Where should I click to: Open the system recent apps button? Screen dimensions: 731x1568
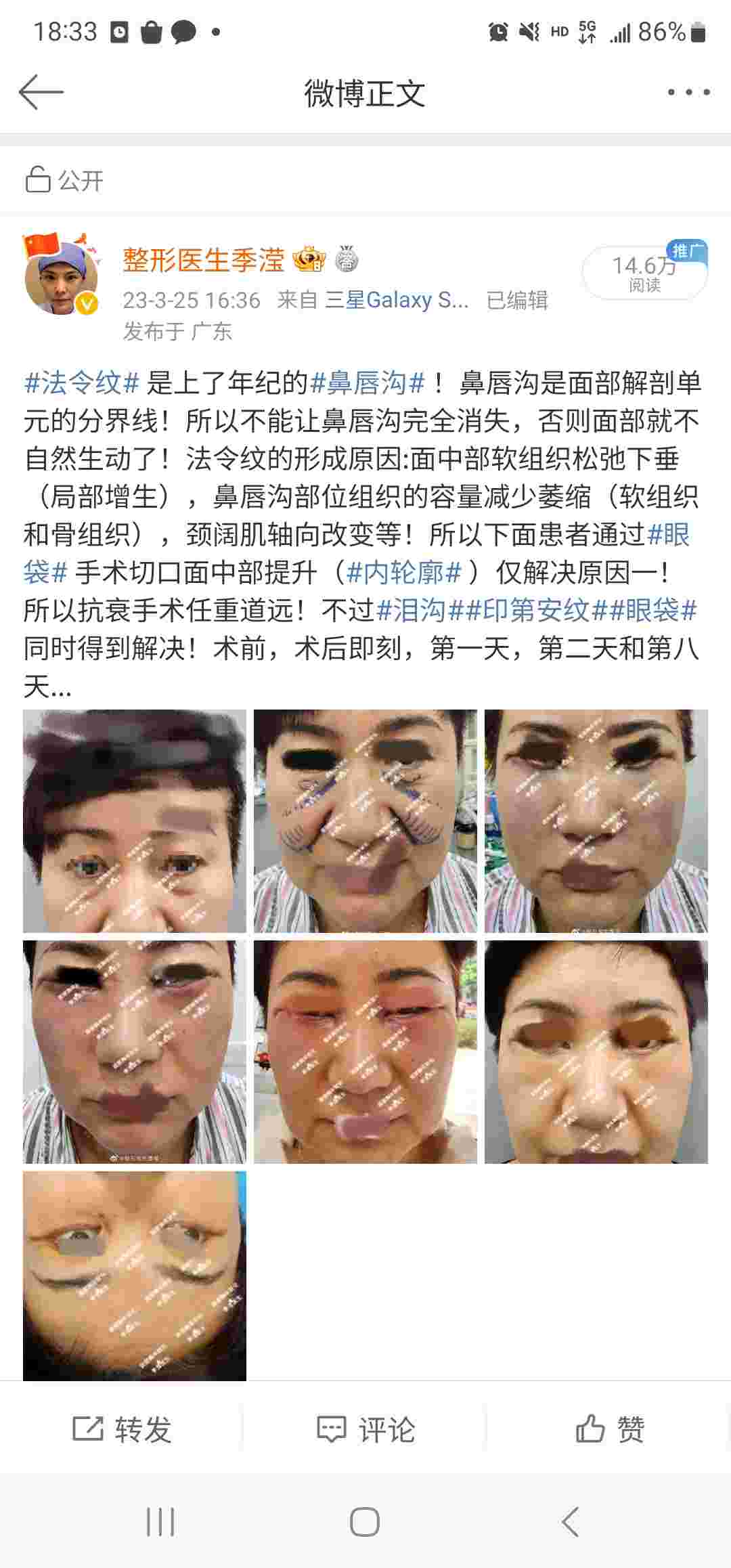160,1522
